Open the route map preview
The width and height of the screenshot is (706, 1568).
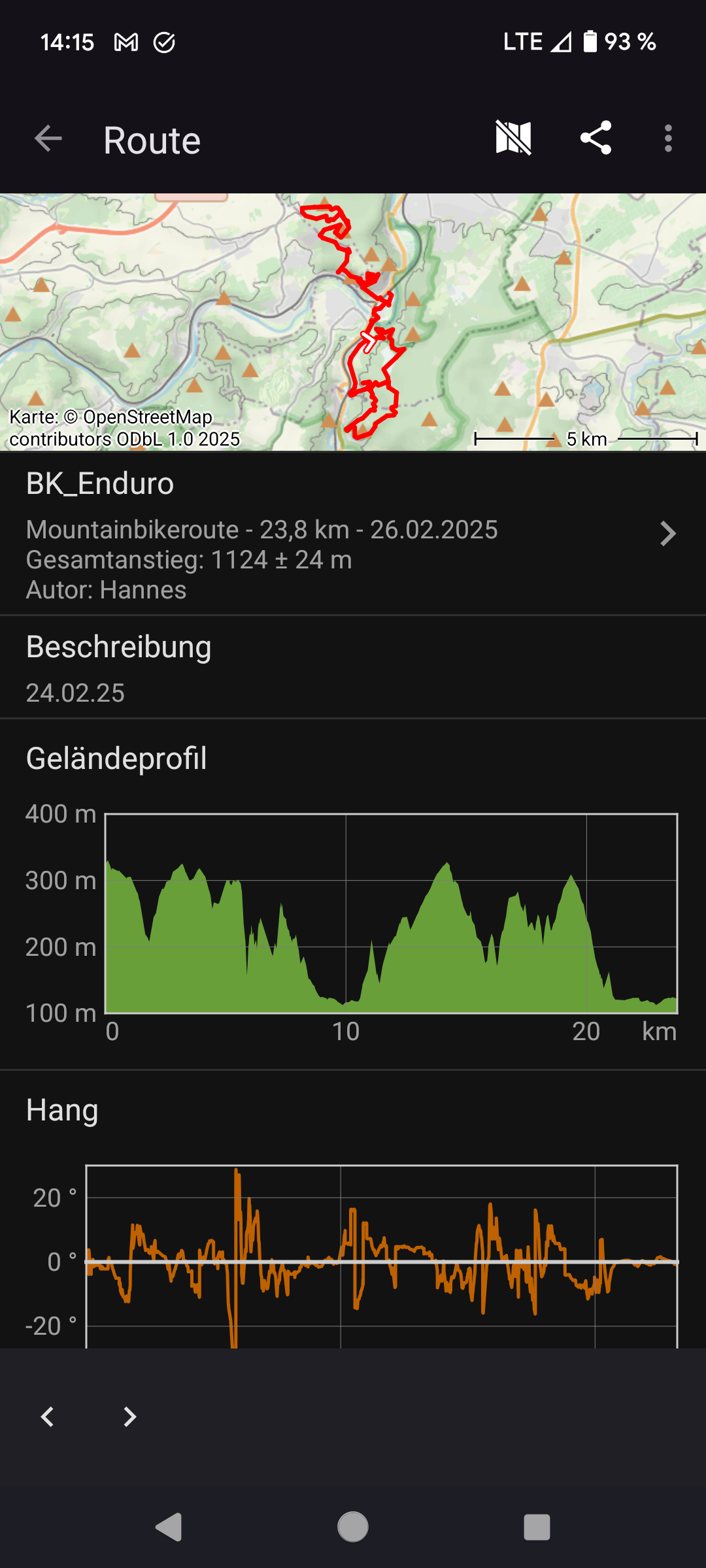click(x=353, y=322)
